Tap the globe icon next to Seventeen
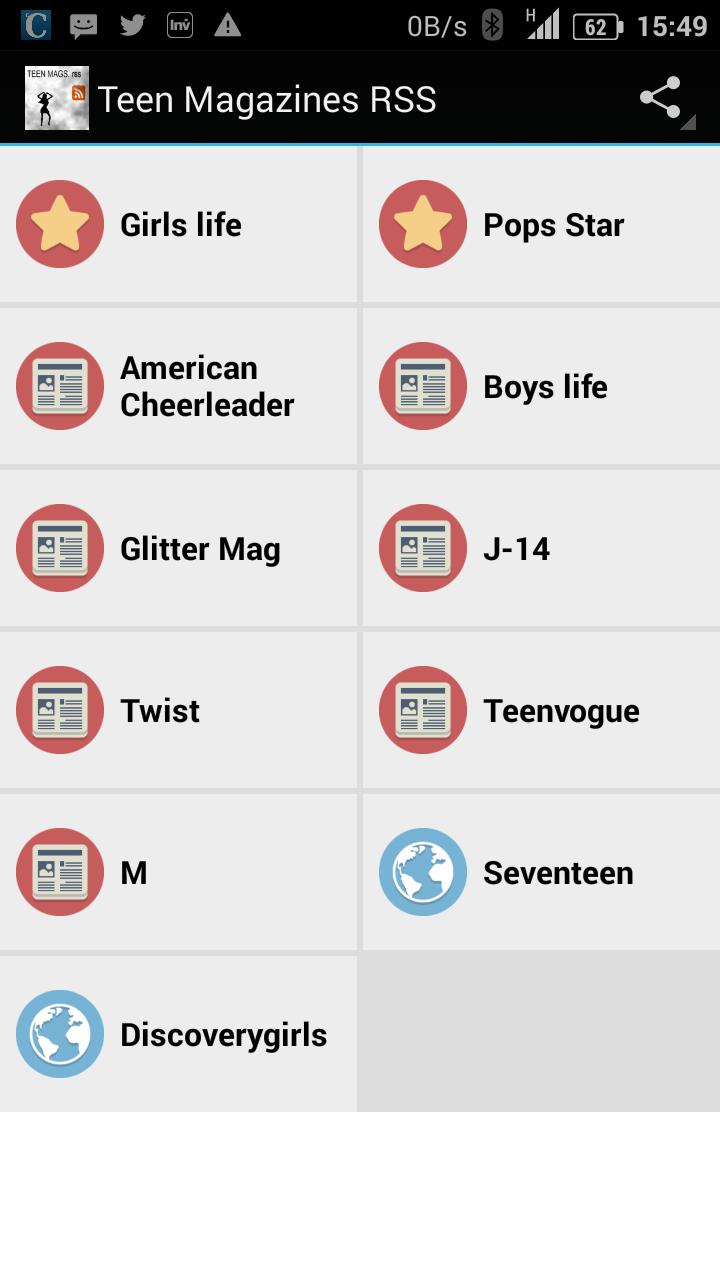 click(x=422, y=871)
